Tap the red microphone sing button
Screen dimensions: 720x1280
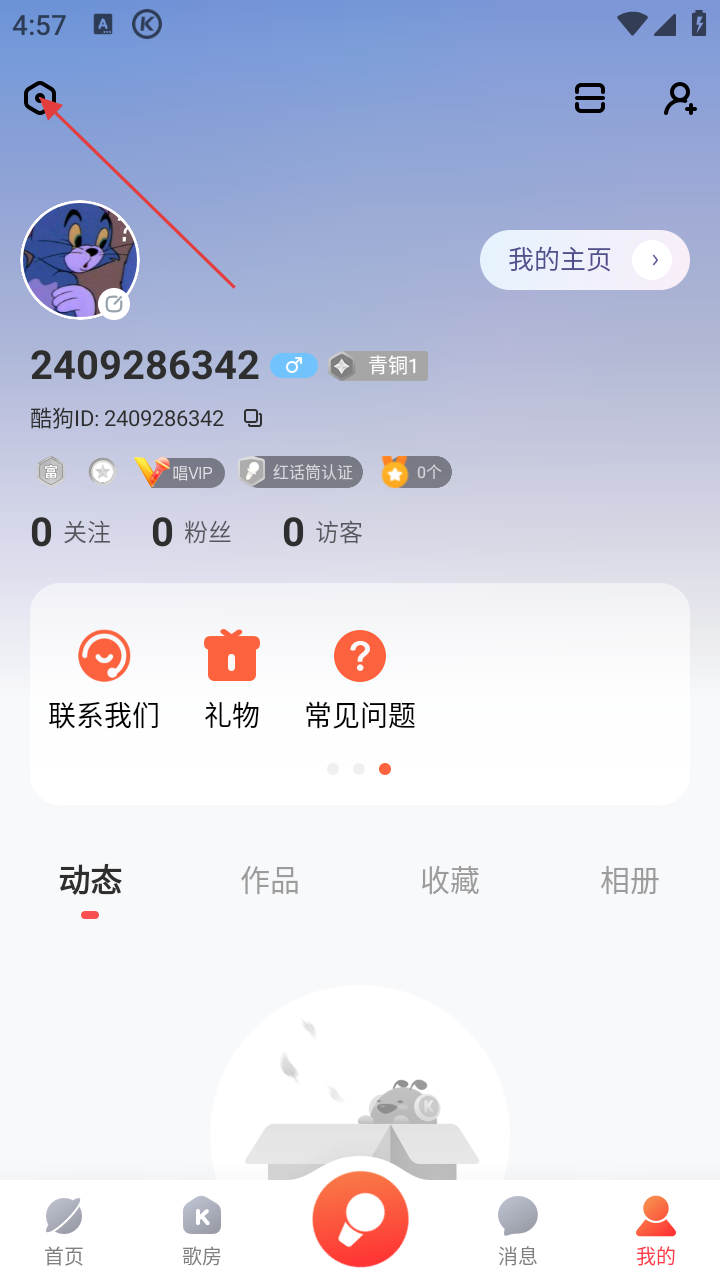[360, 1219]
